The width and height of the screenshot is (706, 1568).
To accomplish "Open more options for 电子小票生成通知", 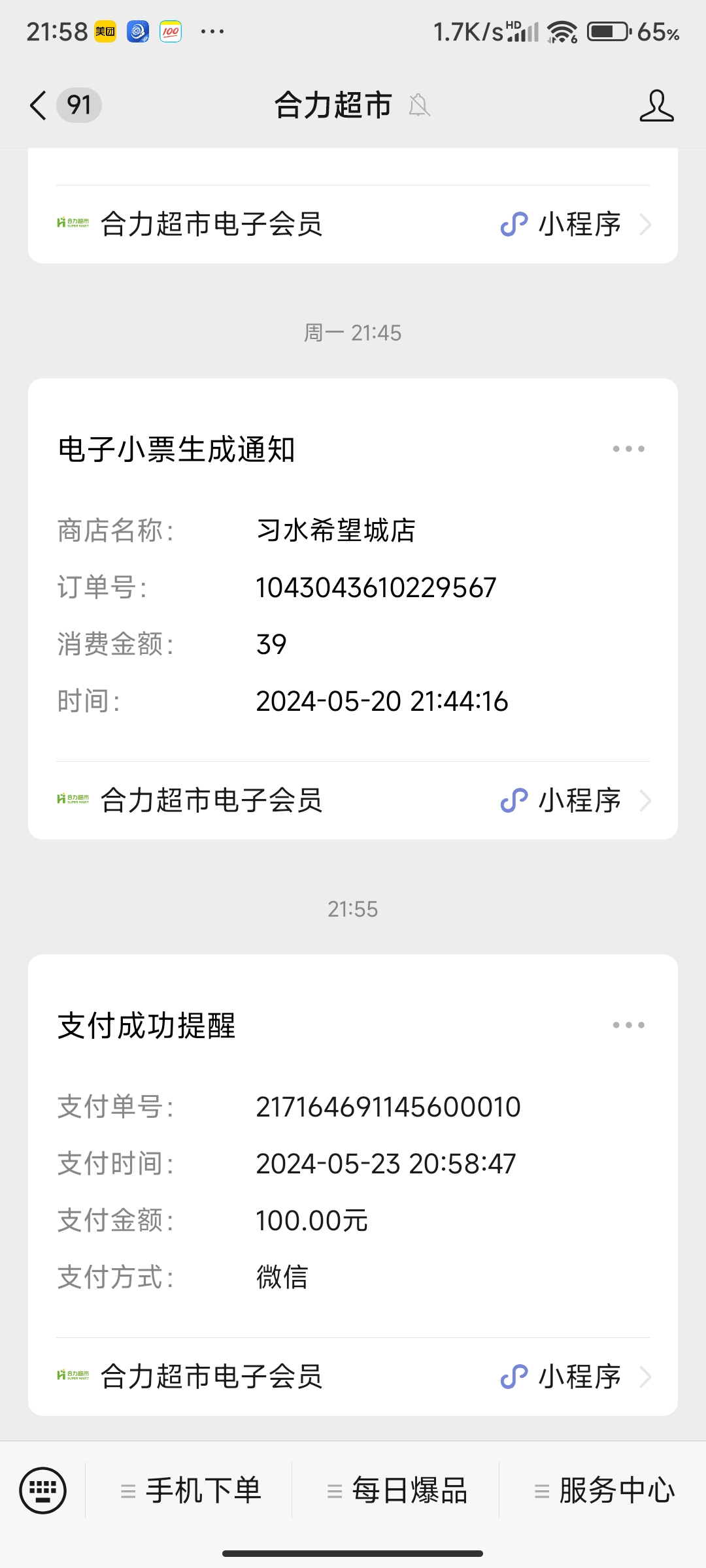I will pyautogui.click(x=628, y=449).
